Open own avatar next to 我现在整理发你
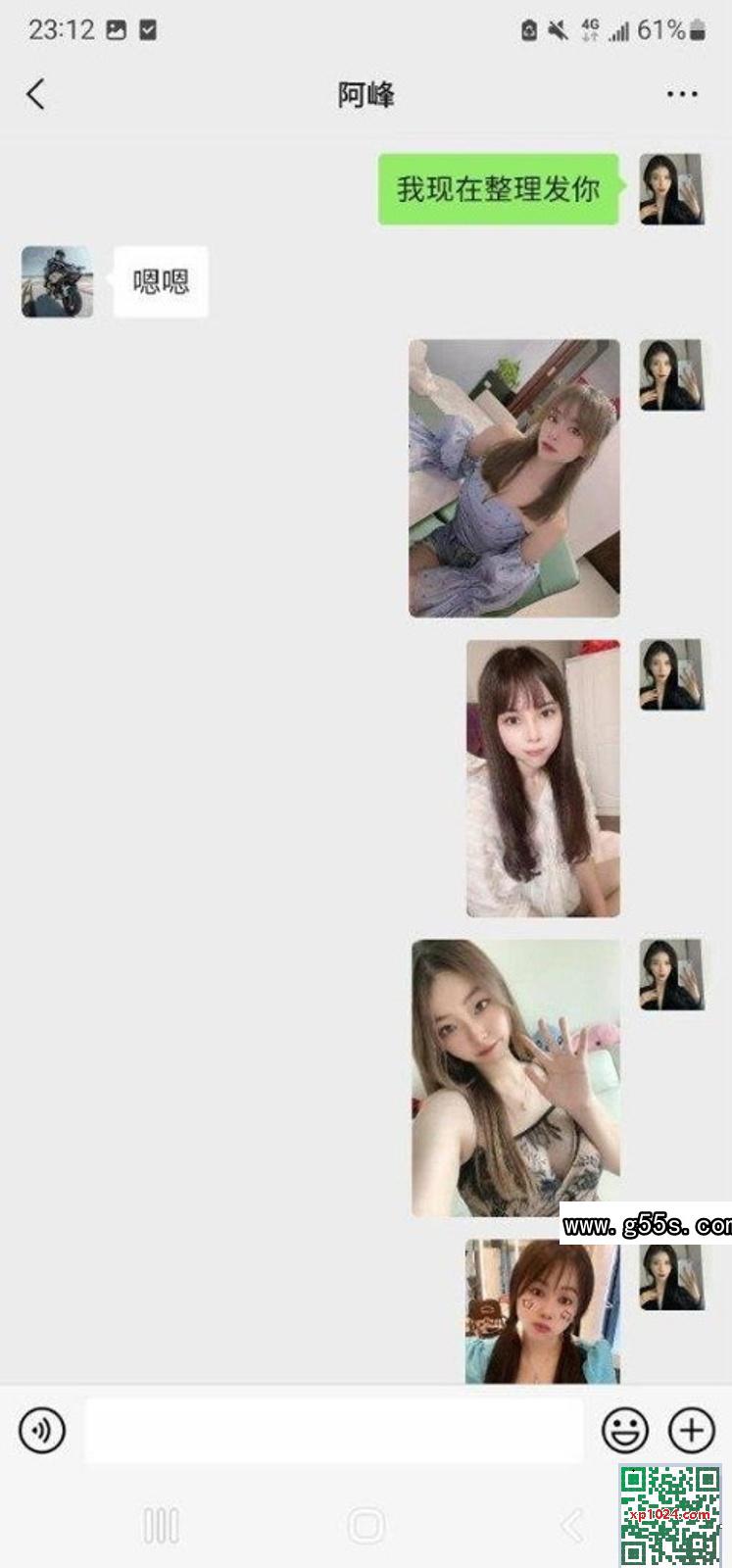The width and height of the screenshot is (732, 1568). [x=672, y=188]
